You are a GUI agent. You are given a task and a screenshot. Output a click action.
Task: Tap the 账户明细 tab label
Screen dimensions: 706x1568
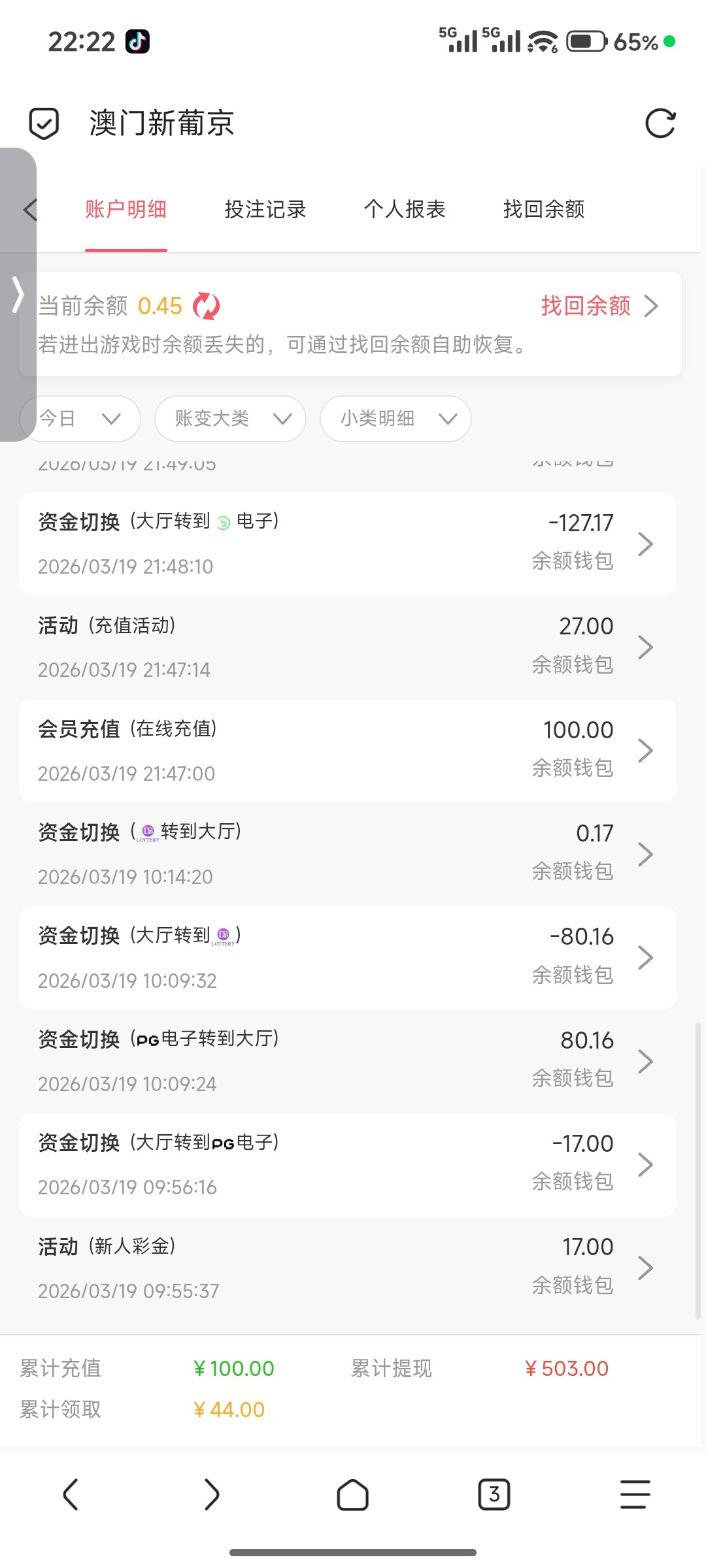click(126, 210)
